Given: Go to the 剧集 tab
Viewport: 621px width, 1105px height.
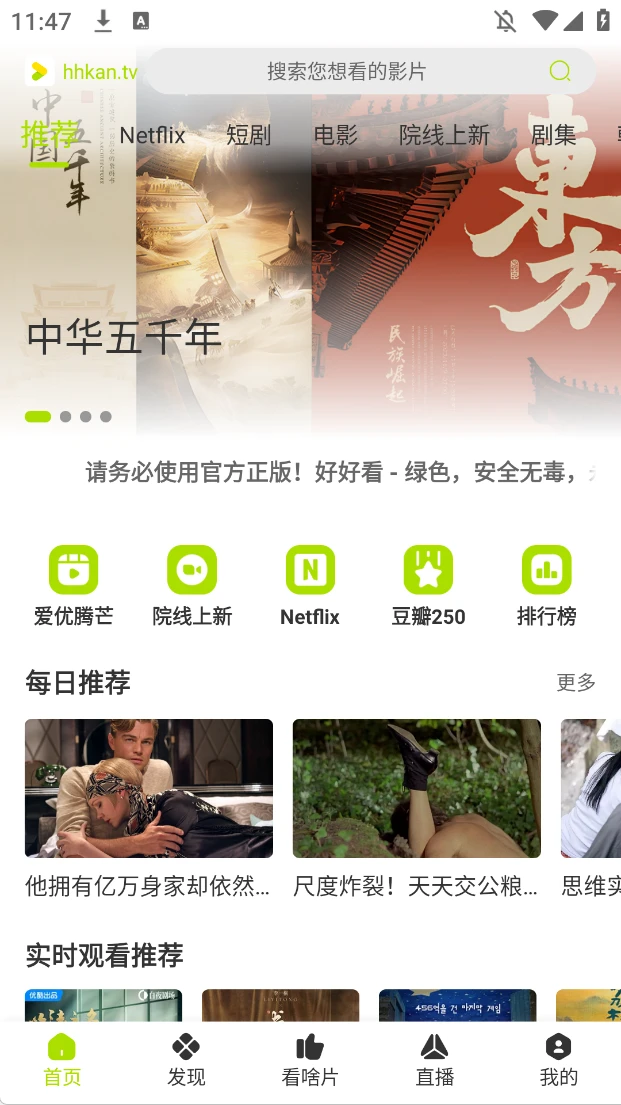Looking at the screenshot, I should [553, 135].
